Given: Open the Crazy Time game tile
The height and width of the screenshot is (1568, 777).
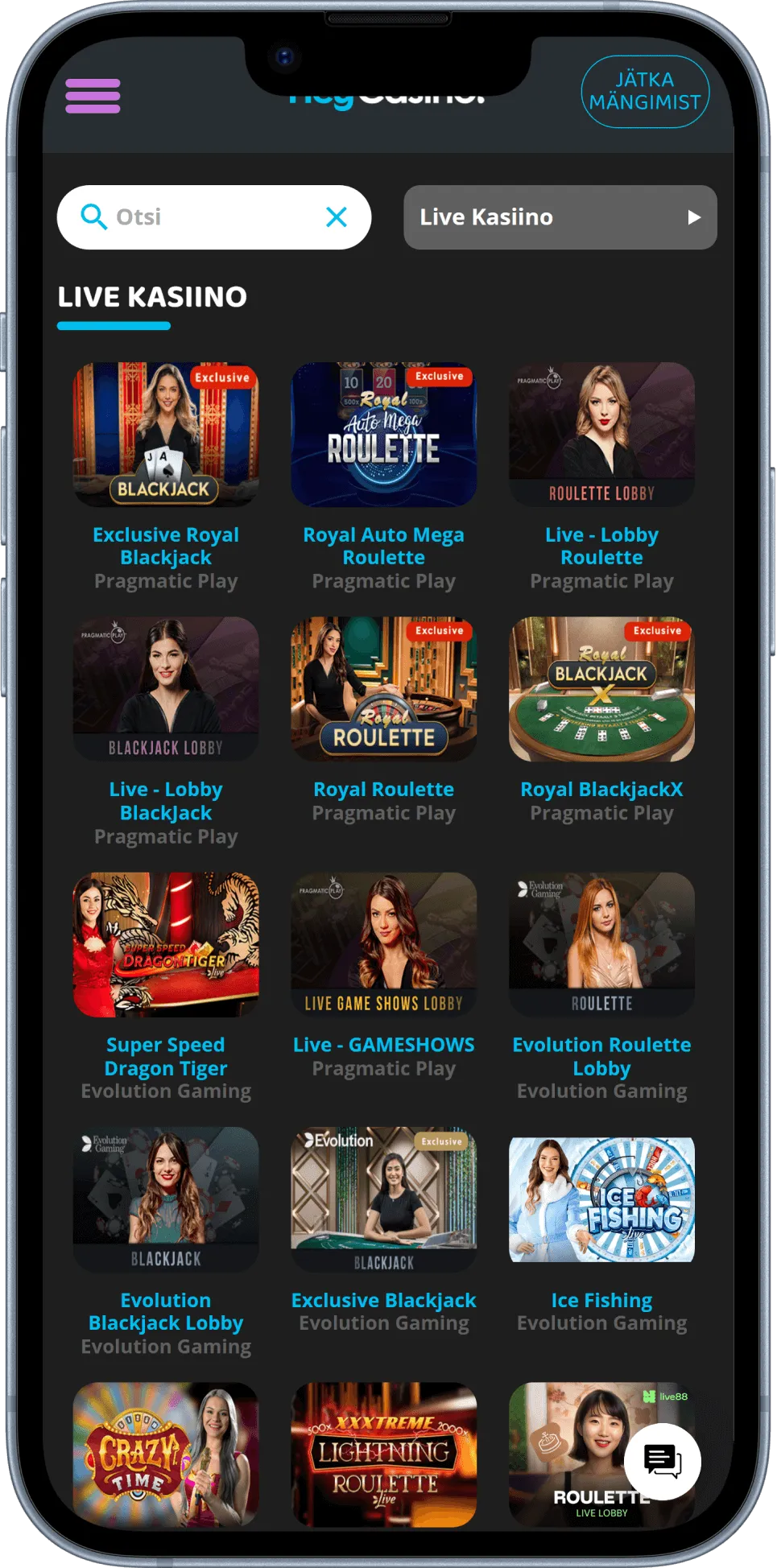Looking at the screenshot, I should point(166,1454).
